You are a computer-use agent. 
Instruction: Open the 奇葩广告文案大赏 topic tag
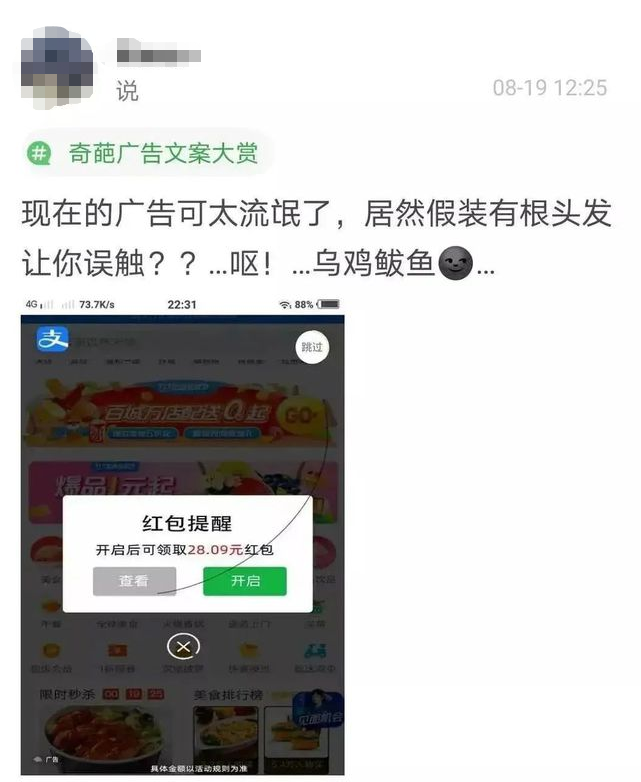pyautogui.click(x=146, y=153)
